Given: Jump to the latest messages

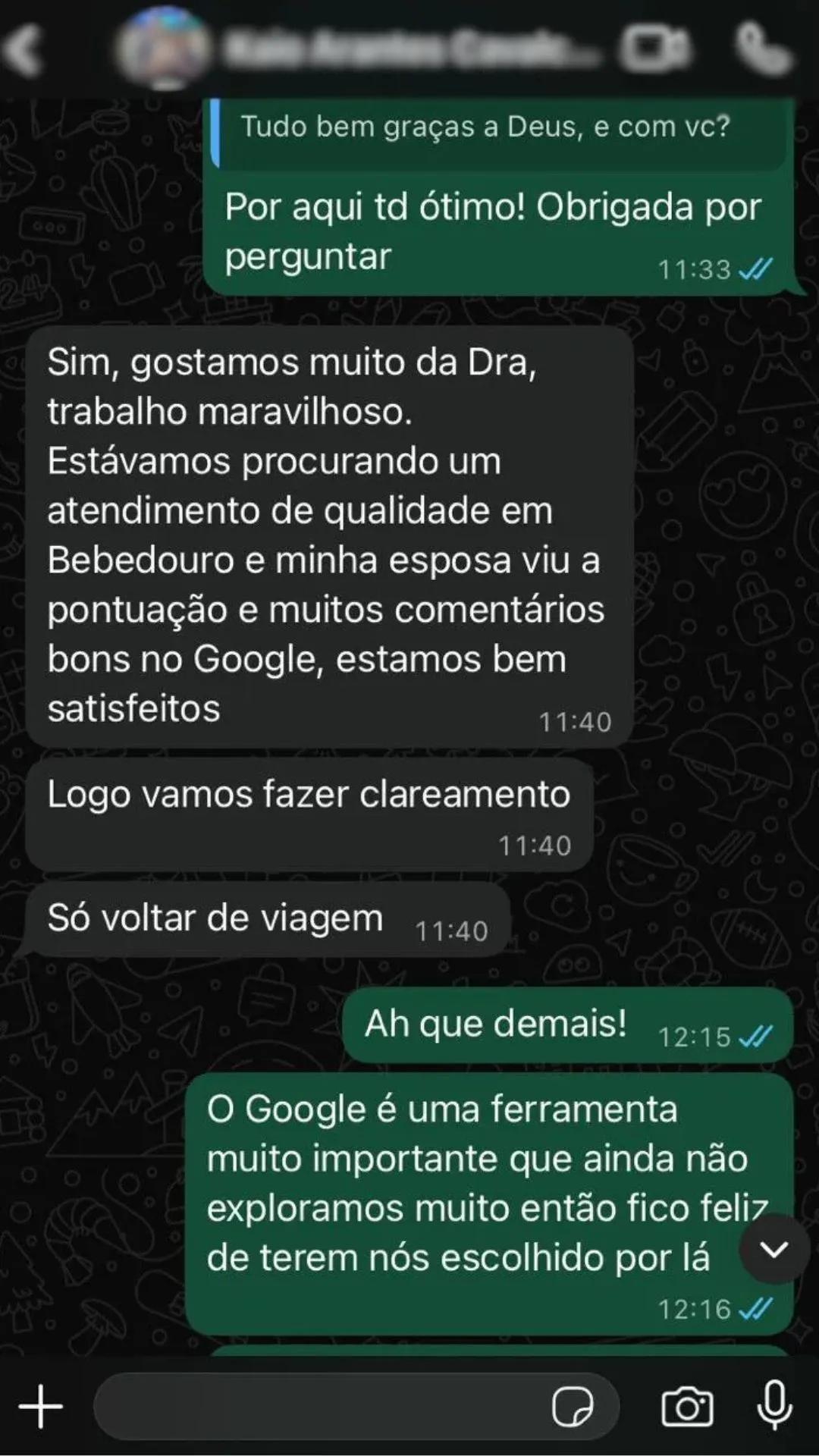Looking at the screenshot, I should tap(773, 1249).
